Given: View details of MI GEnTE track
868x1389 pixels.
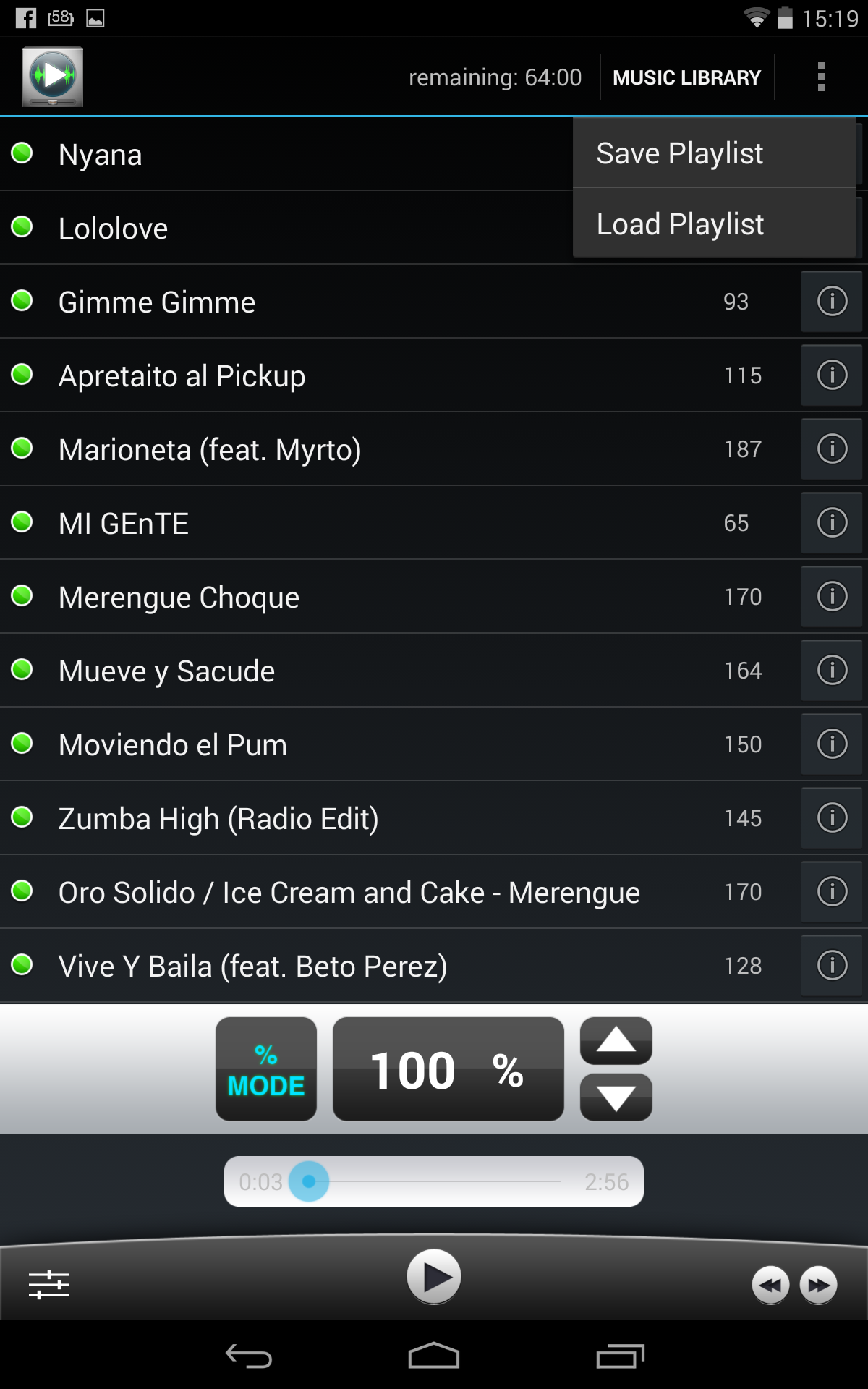Looking at the screenshot, I should coord(832,522).
